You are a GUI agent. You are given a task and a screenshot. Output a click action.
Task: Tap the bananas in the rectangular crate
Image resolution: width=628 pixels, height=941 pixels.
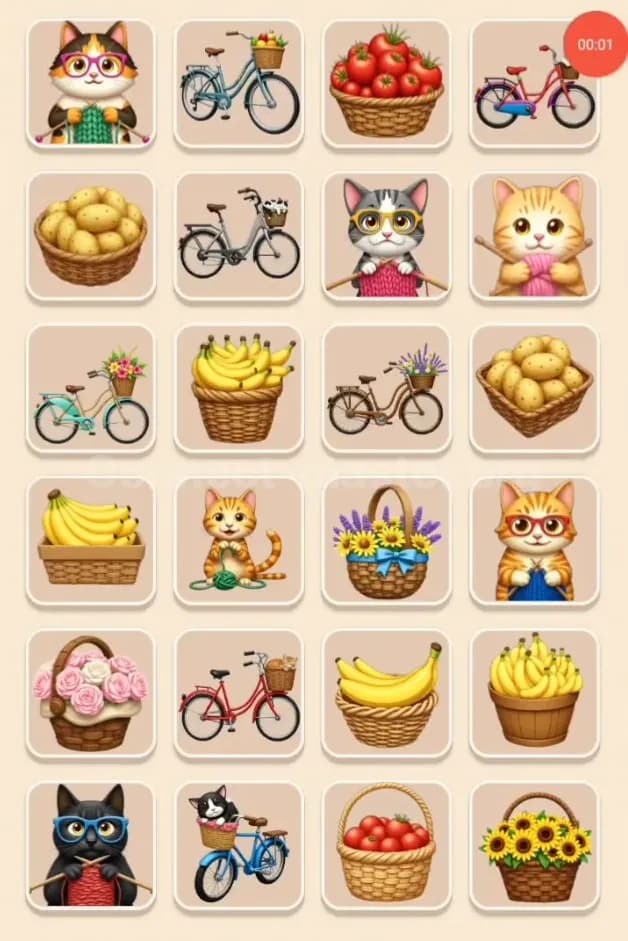click(91, 541)
